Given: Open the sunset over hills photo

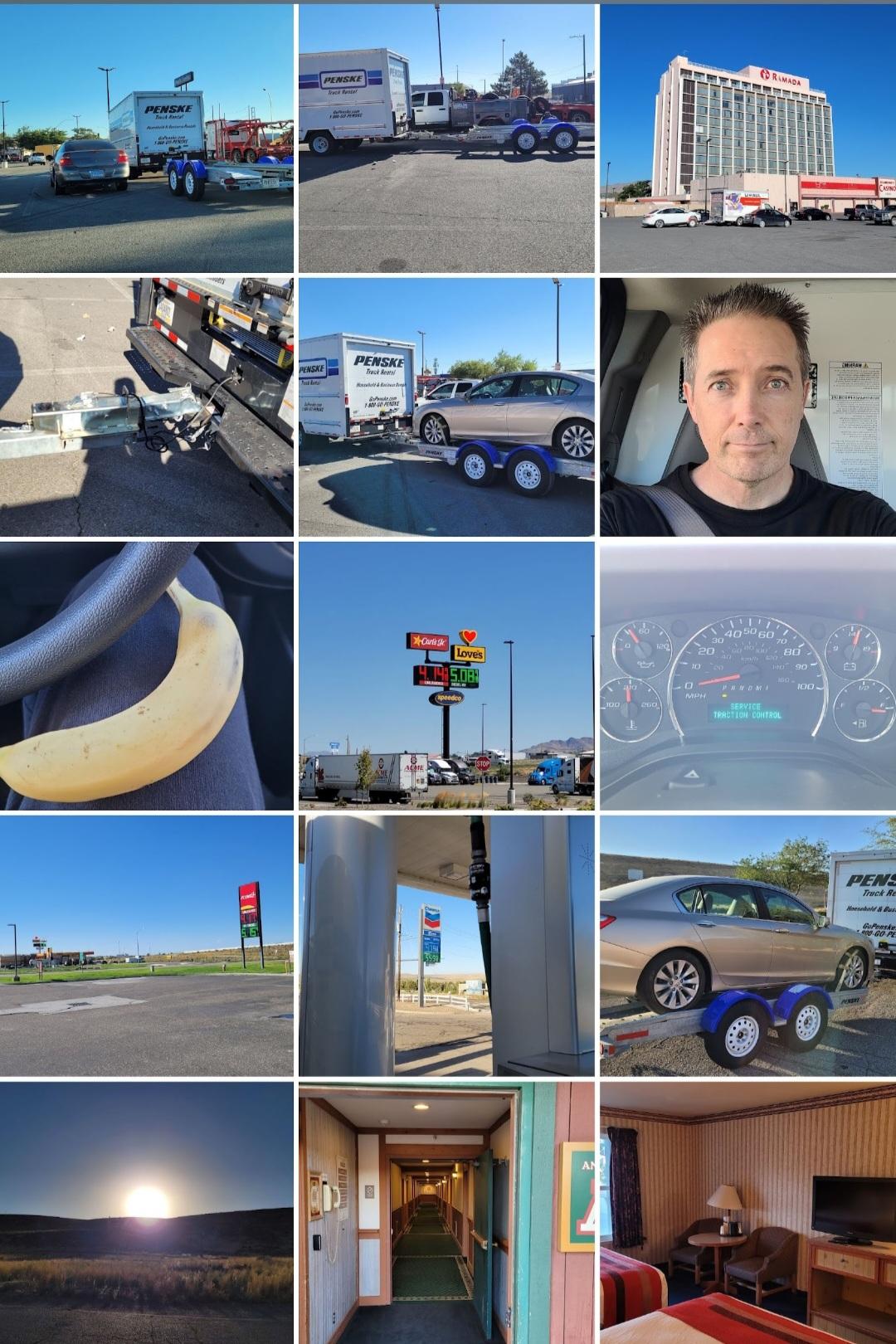Looking at the screenshot, I should (147, 1211).
